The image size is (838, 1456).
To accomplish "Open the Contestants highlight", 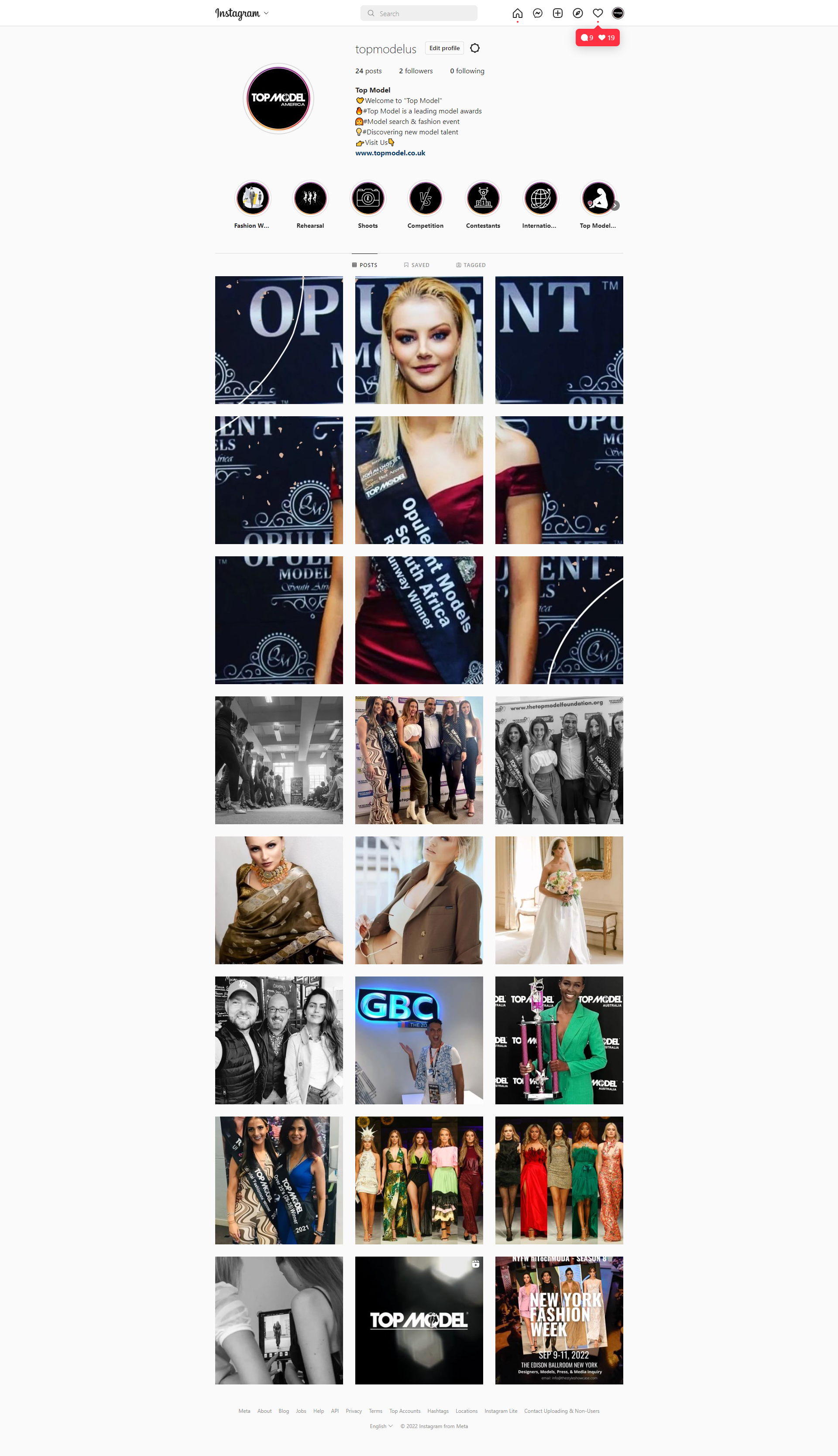I will (483, 199).
